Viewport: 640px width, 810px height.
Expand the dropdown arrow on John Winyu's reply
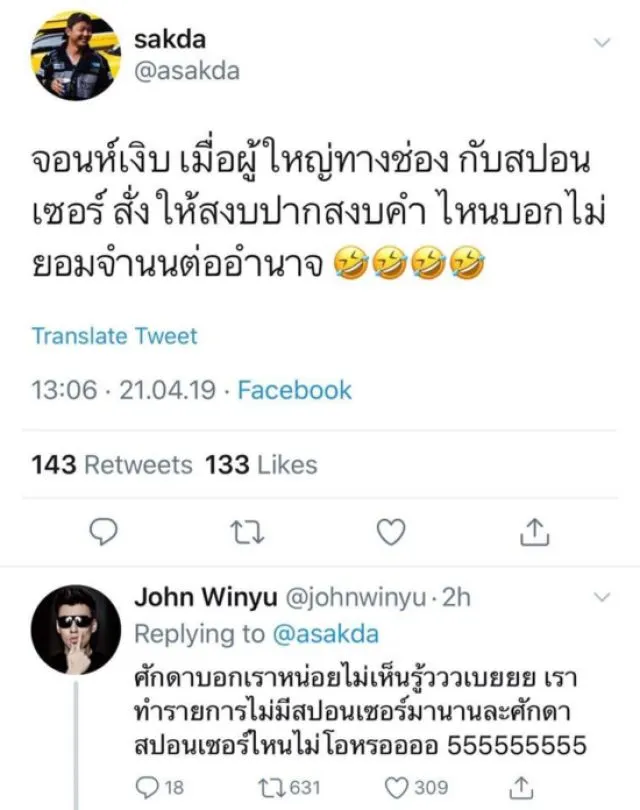[601, 597]
